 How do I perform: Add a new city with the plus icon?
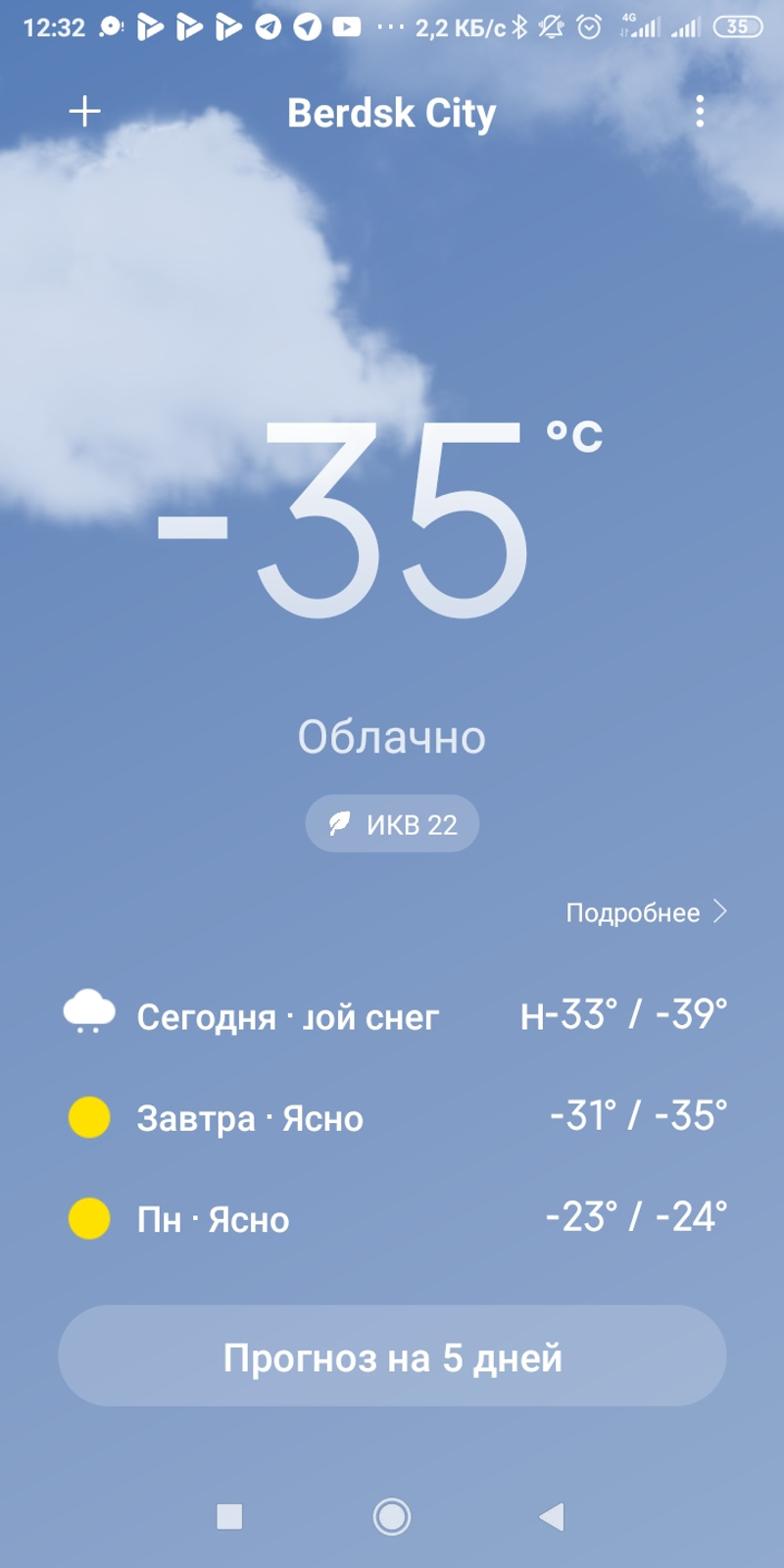[85, 112]
